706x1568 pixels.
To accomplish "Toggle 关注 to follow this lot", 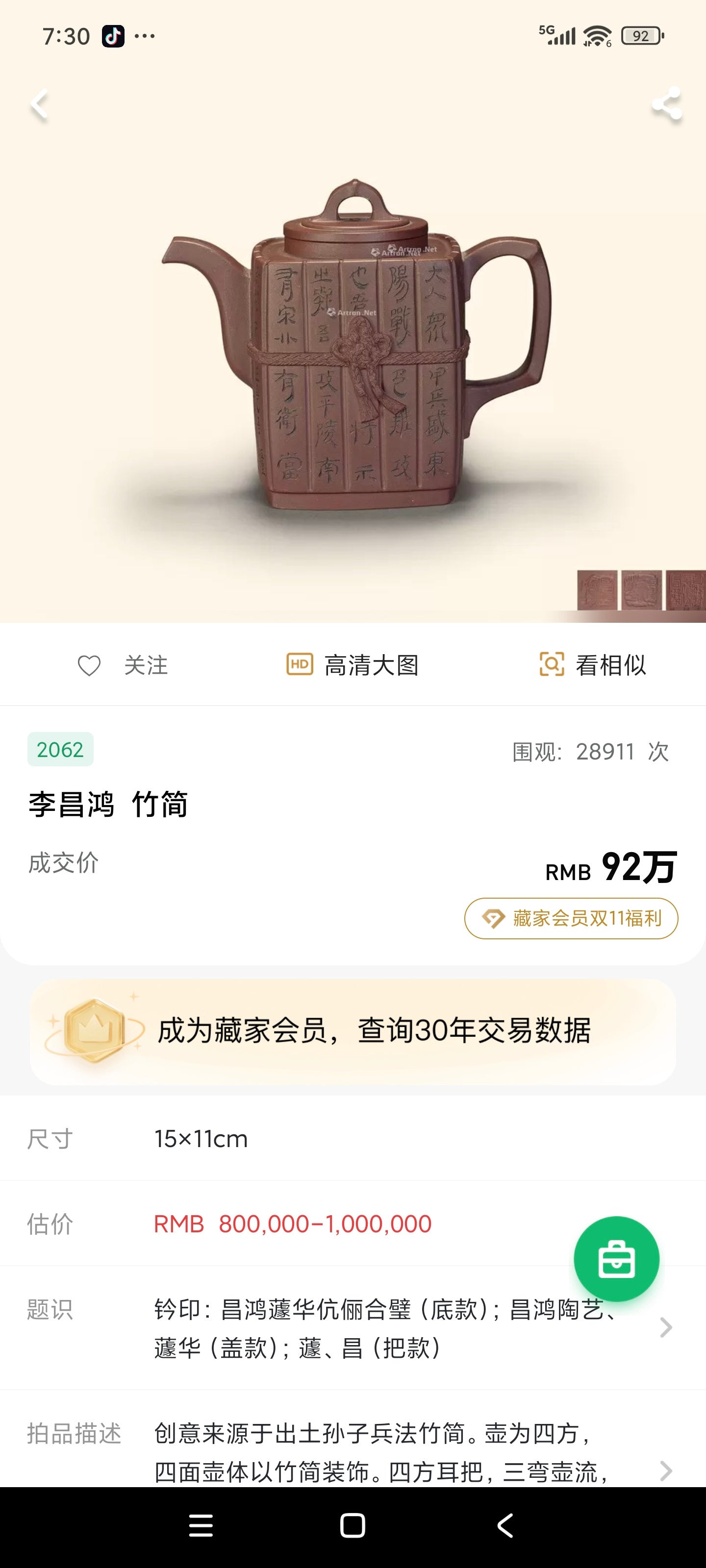I will (144, 665).
